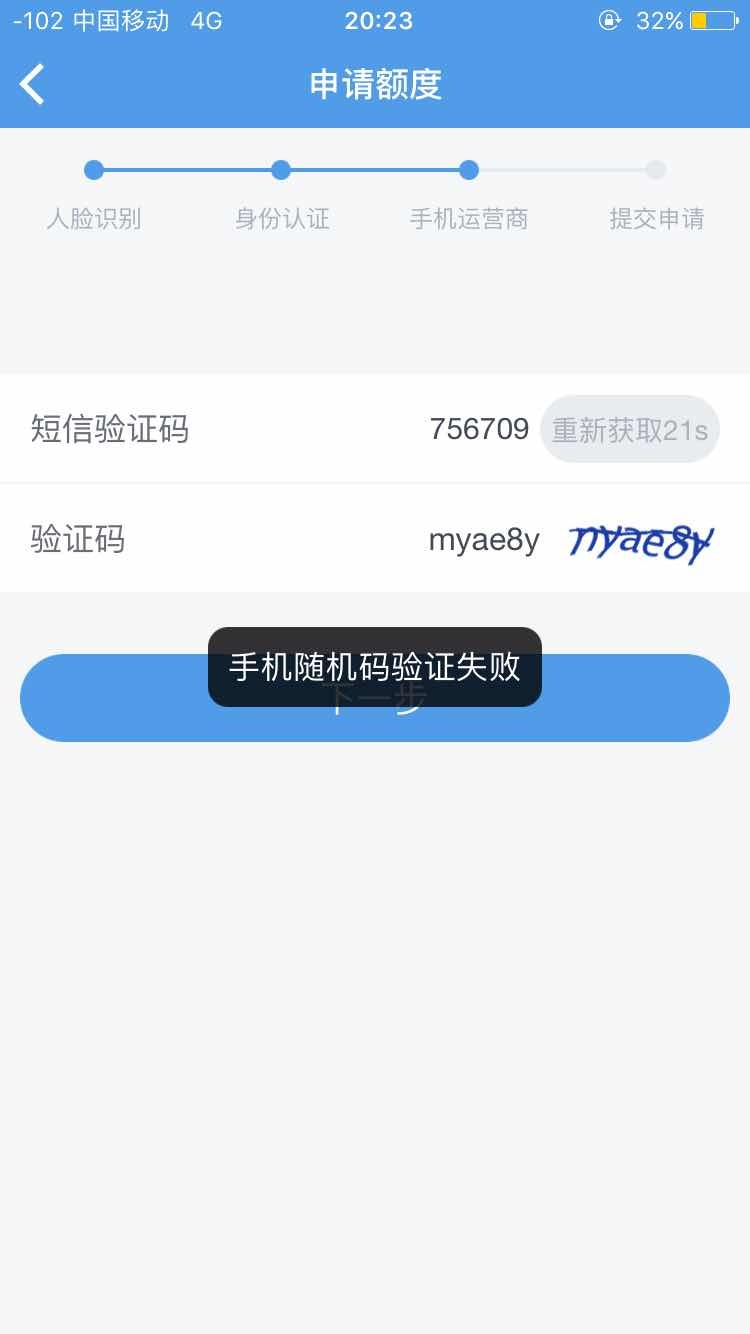Viewport: 750px width, 1334px height.
Task: Select the 身份认证 step indicator
Action: [281, 170]
